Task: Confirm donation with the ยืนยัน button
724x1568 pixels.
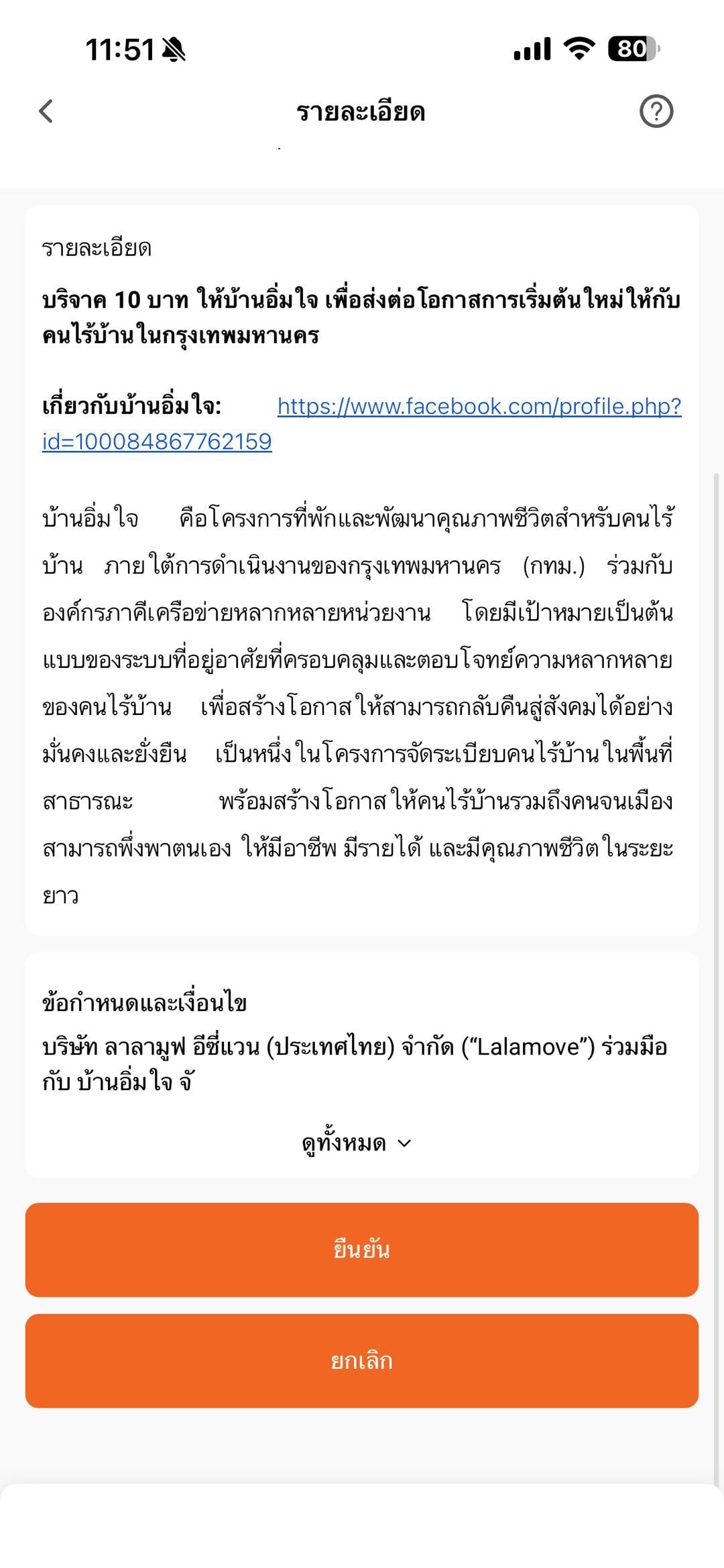Action: tap(362, 1250)
